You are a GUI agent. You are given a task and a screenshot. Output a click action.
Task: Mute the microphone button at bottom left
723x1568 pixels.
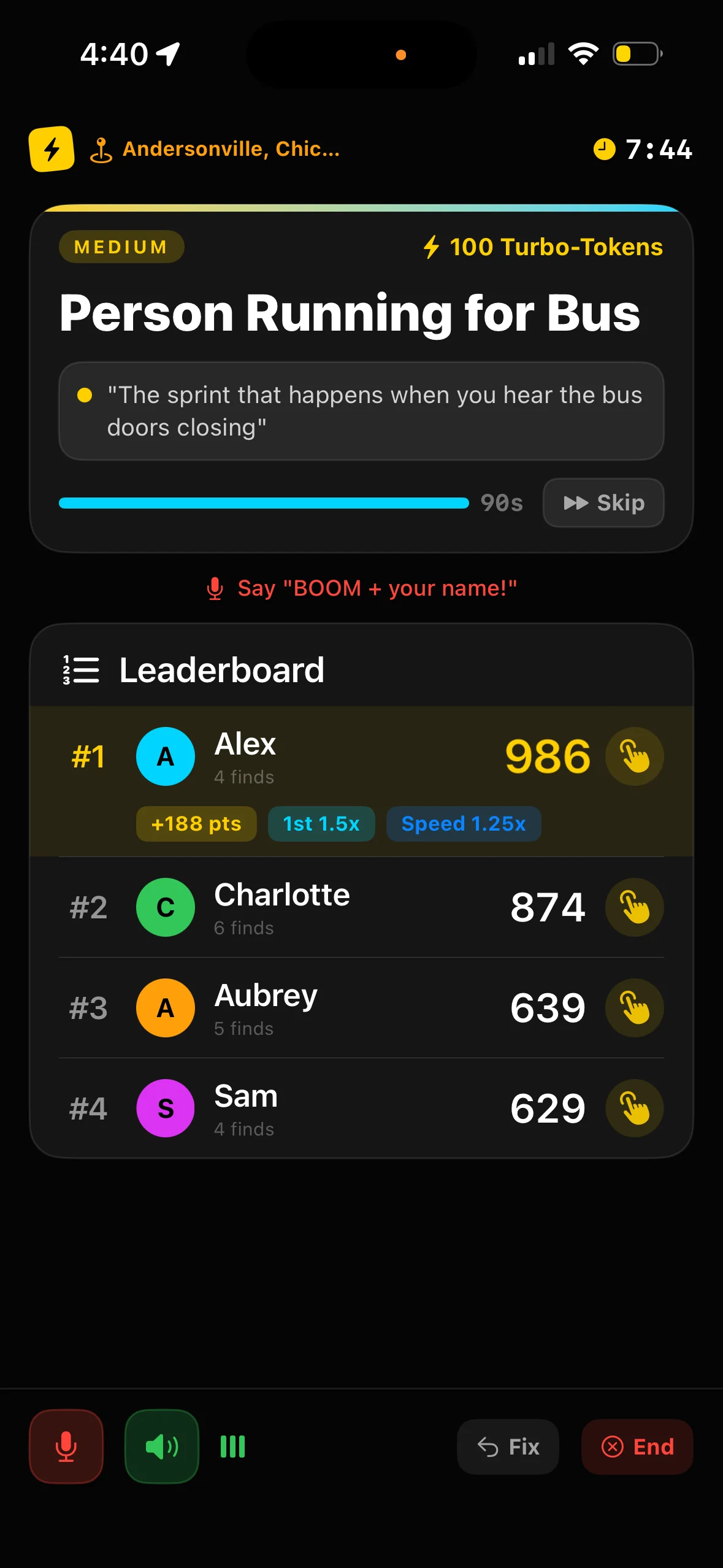click(66, 1447)
